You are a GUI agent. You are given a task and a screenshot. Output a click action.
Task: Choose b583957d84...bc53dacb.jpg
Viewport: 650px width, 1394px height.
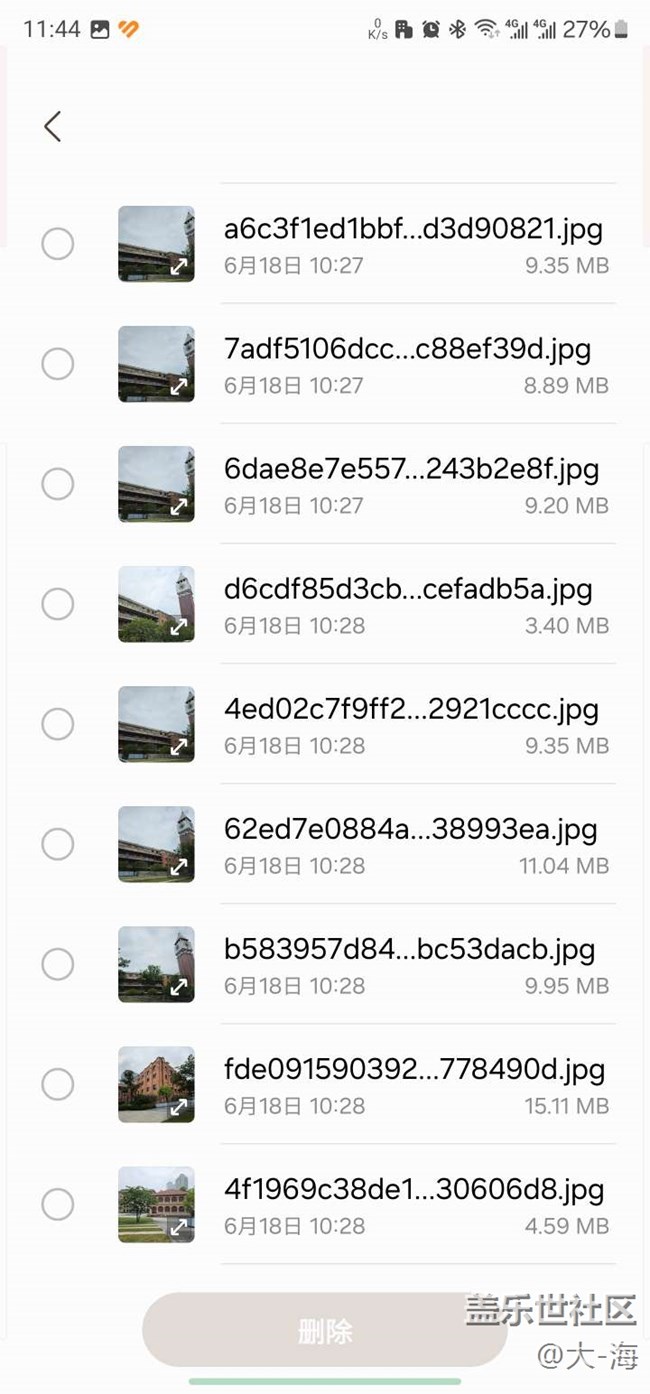(x=58, y=964)
